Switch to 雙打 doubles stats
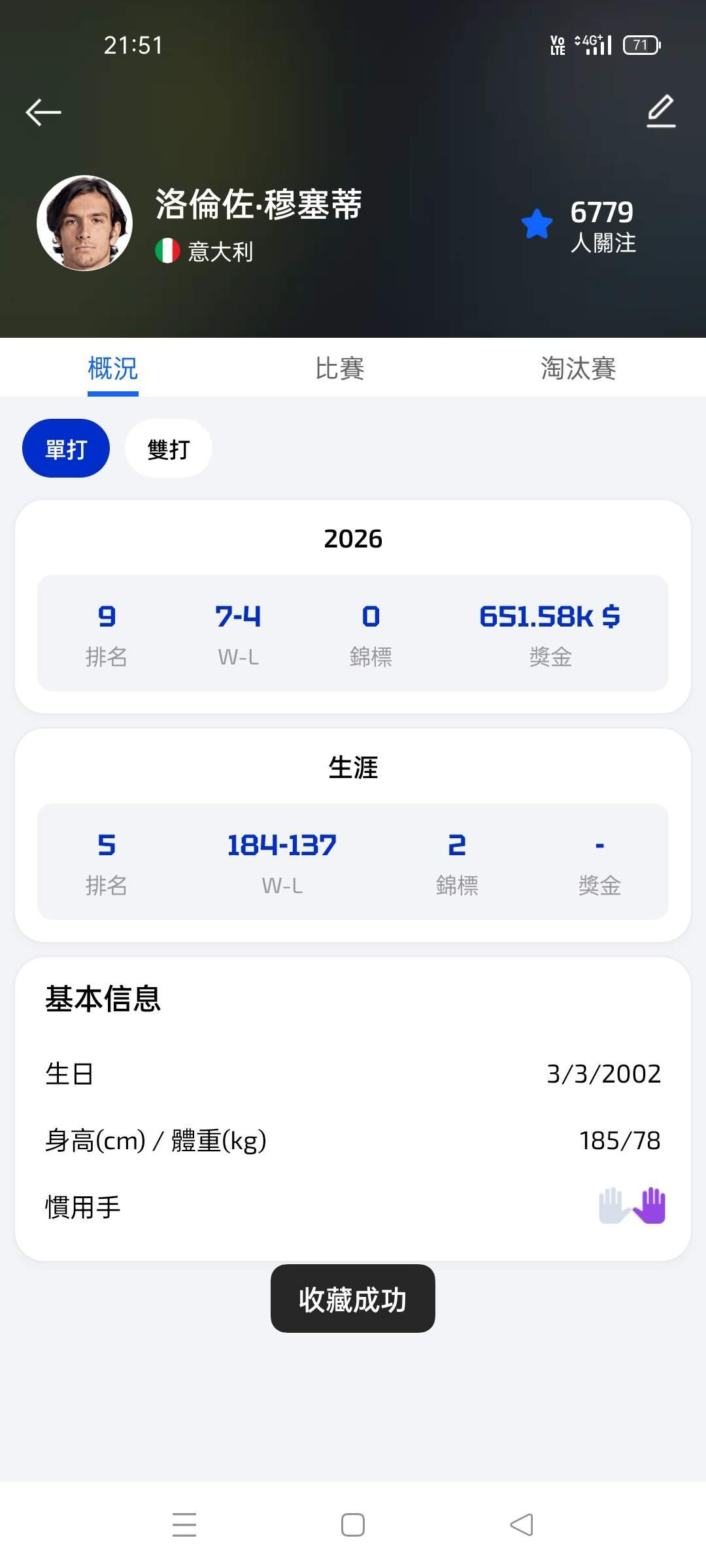This screenshot has width=706, height=1568. 169,449
